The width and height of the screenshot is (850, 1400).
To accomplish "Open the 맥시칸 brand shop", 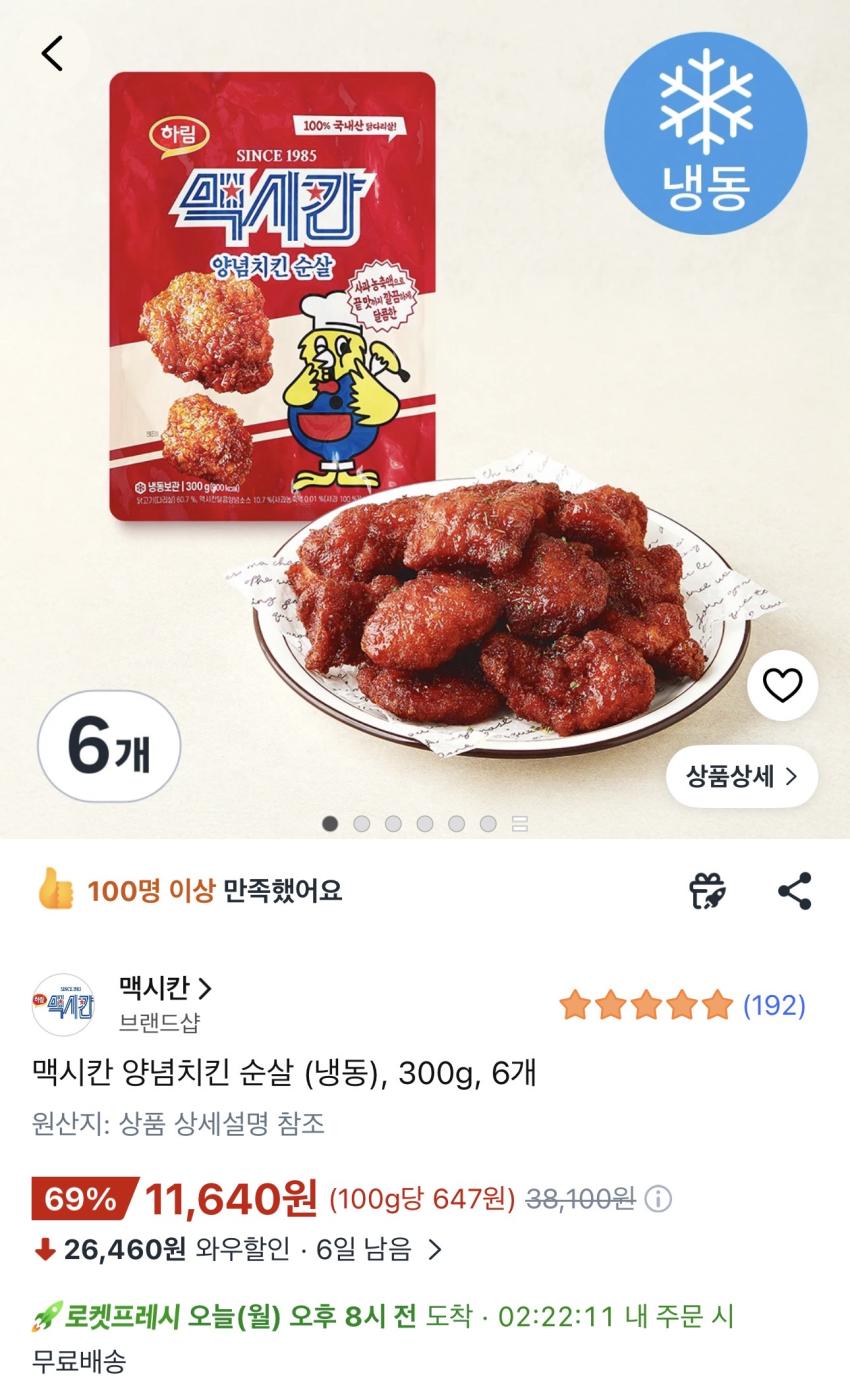I will click(x=165, y=989).
